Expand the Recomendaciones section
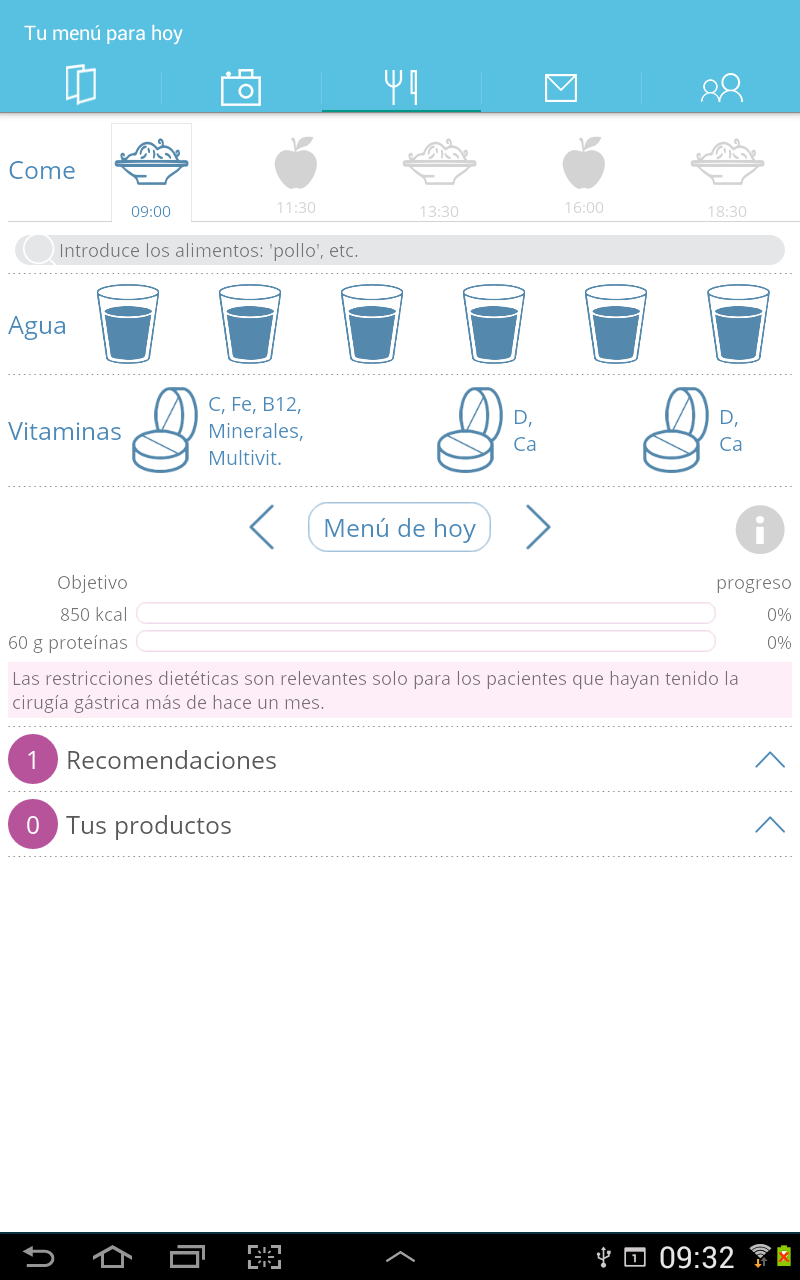800x1280 pixels. 400,760
